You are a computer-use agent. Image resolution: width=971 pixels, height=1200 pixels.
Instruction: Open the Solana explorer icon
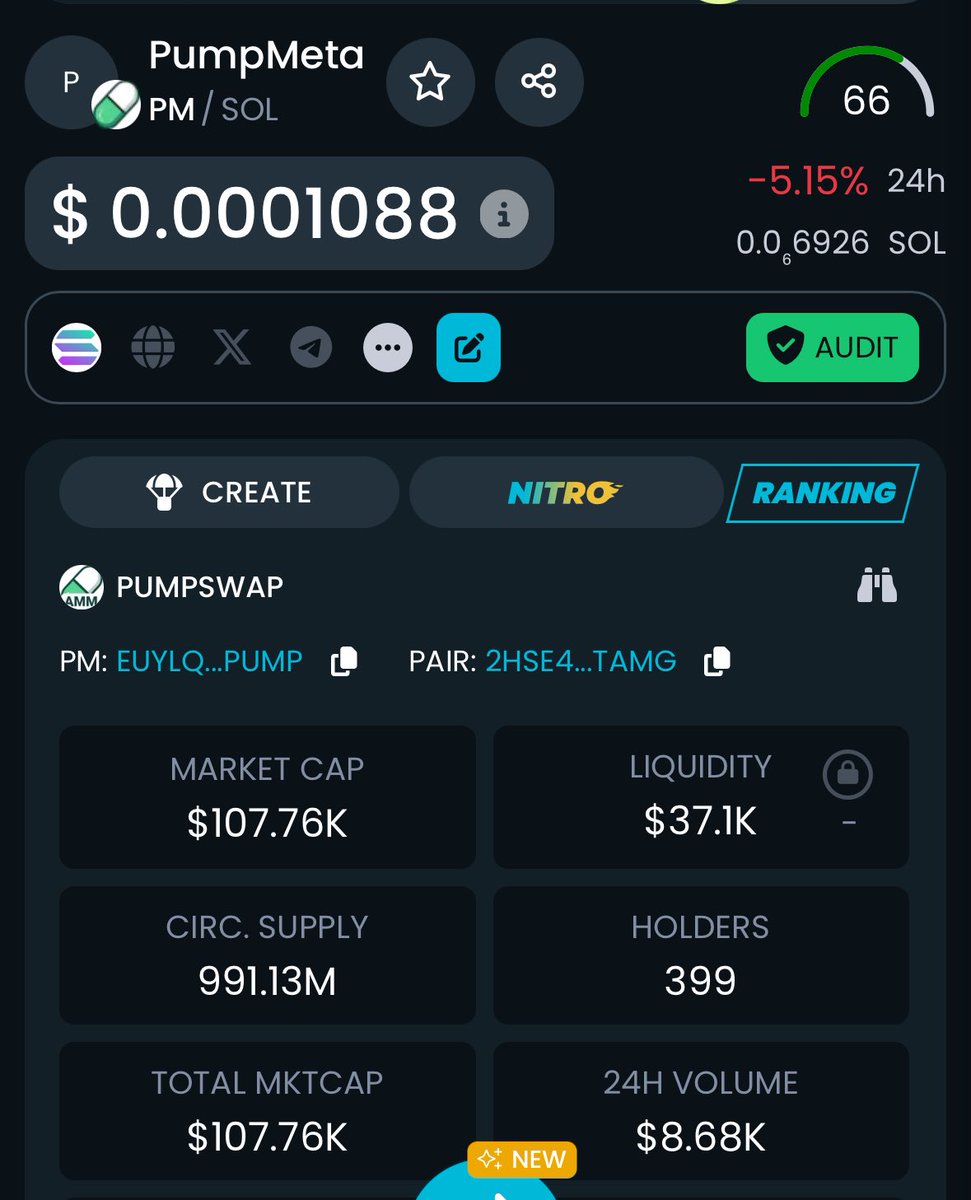tap(77, 348)
